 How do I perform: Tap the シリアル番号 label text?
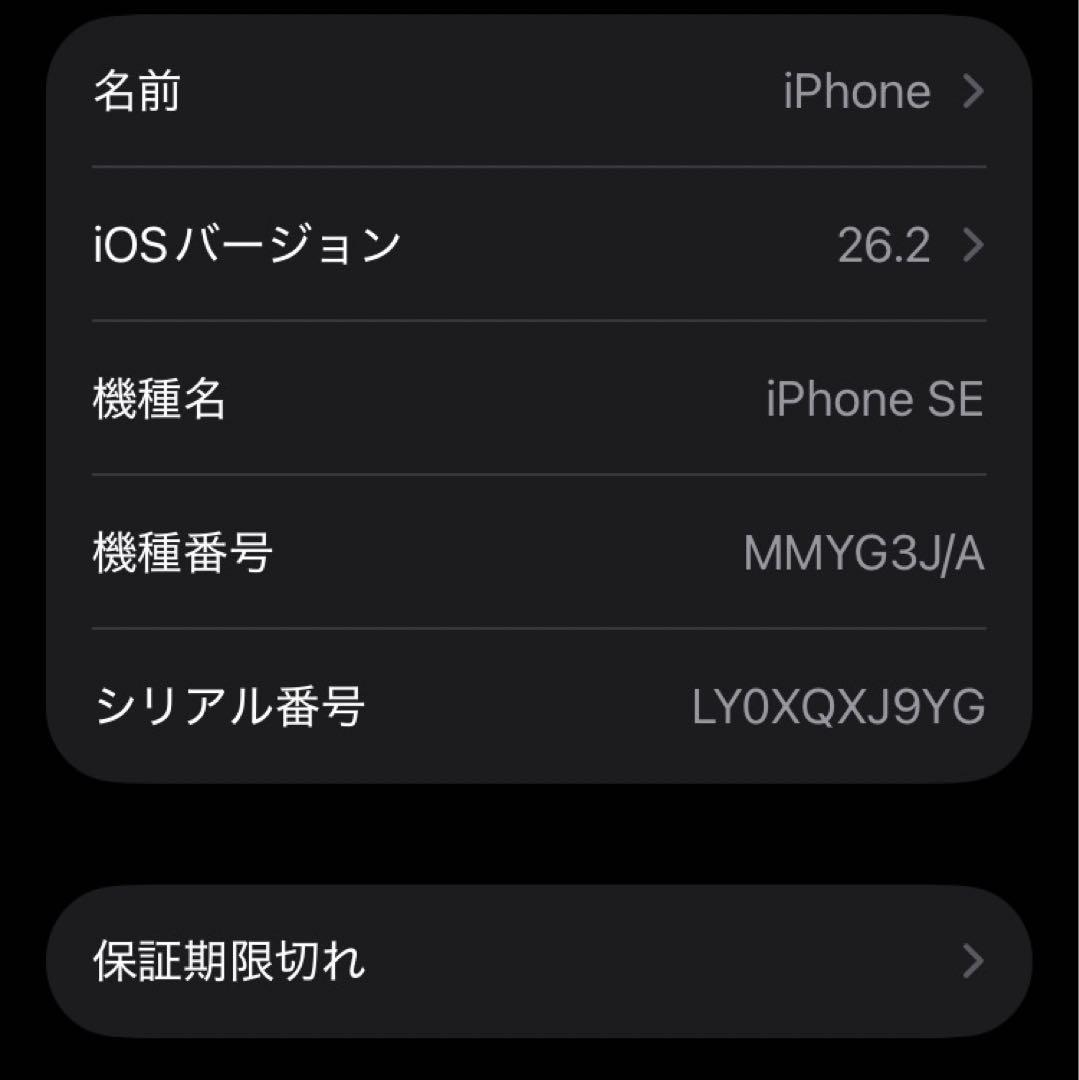point(230,708)
